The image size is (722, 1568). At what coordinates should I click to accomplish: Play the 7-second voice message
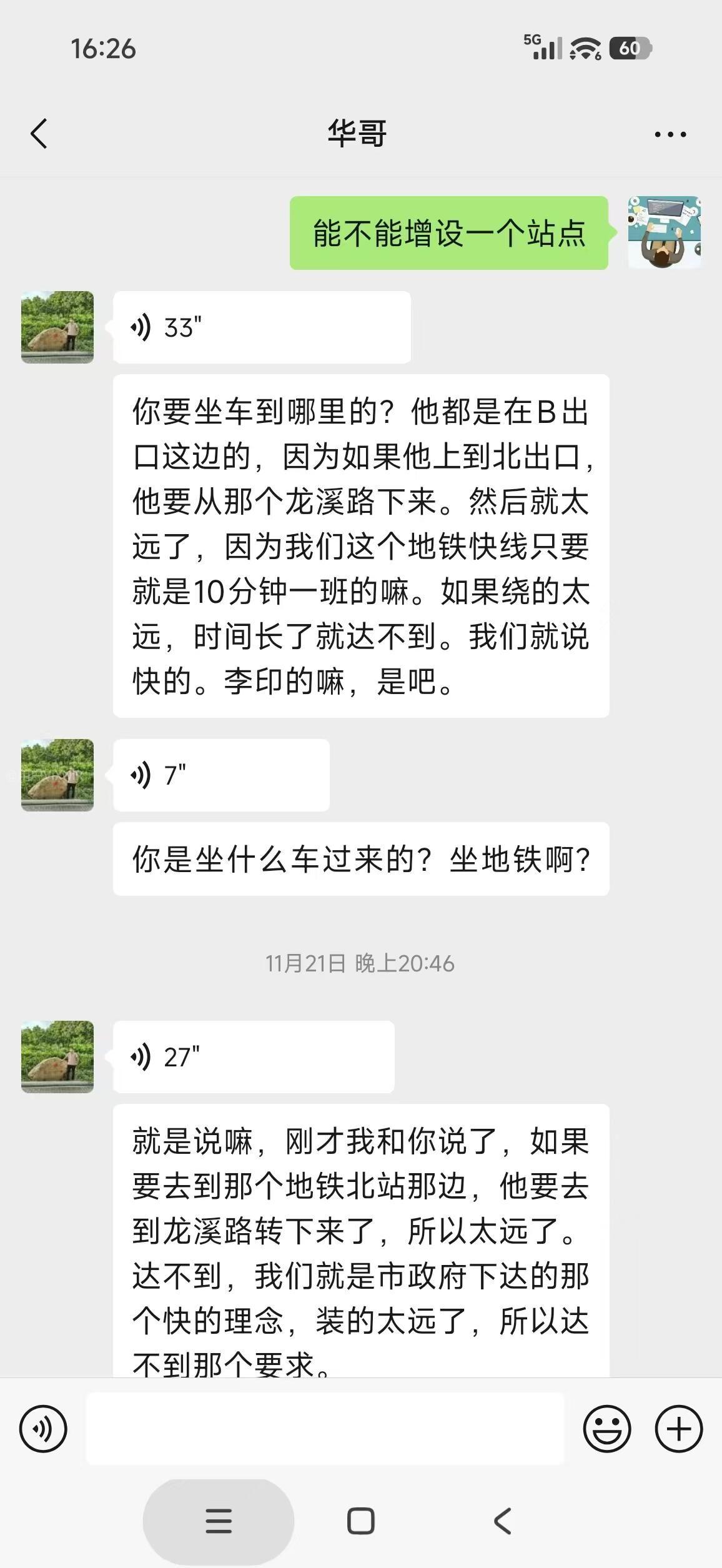coord(220,775)
